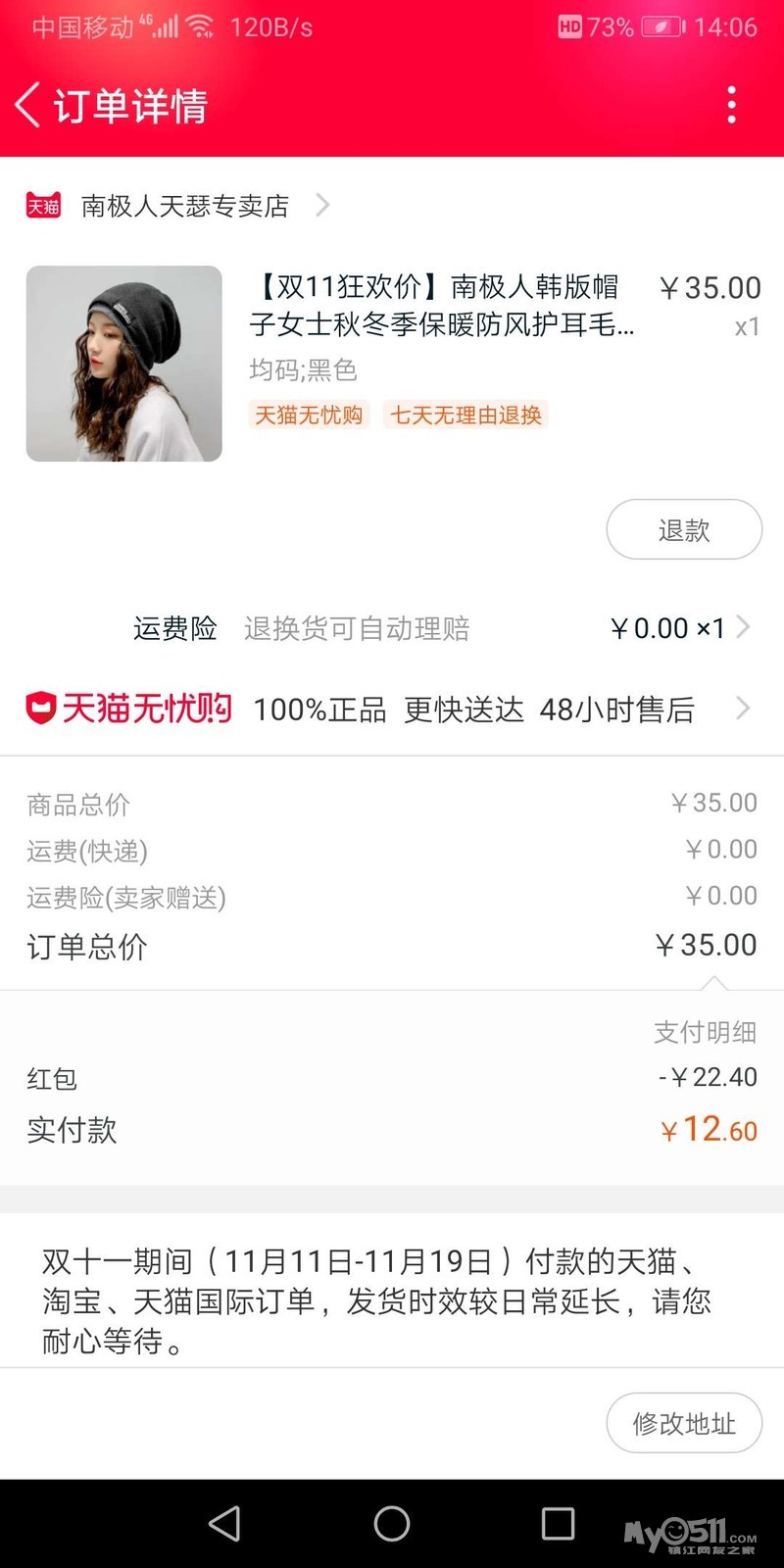Open the 运费险 insurance details row
The image size is (784, 1568).
point(441,628)
